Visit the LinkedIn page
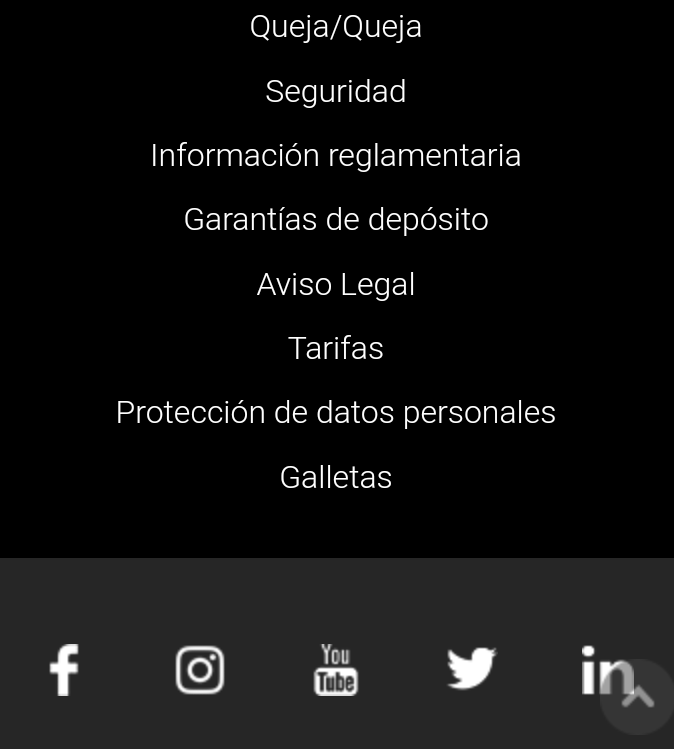This screenshot has width=674, height=749. tap(596, 668)
